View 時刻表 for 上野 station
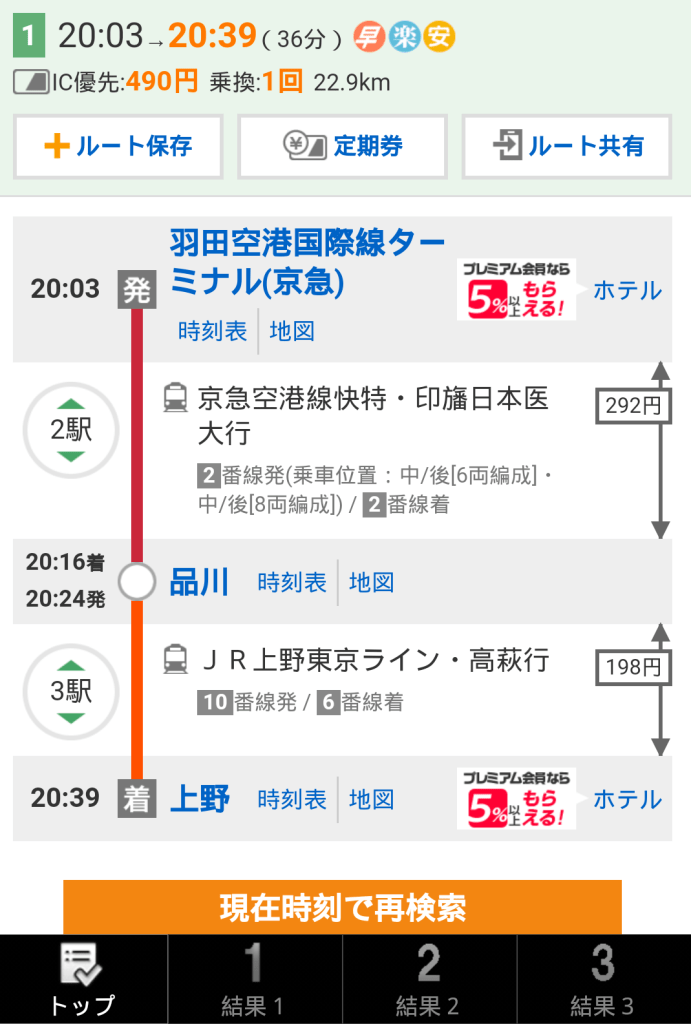This screenshot has height=1024, width=691. click(292, 799)
